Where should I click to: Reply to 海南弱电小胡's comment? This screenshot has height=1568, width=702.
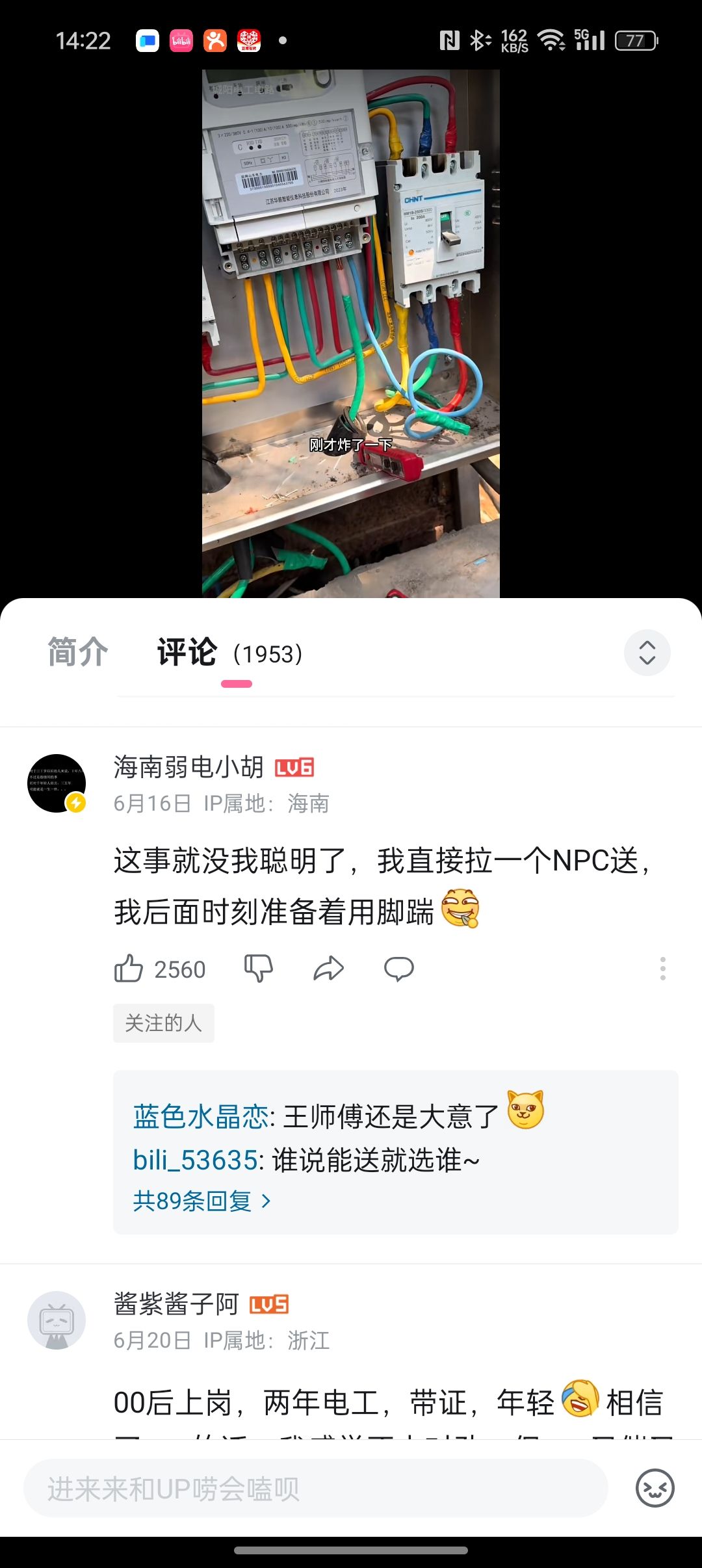coord(398,969)
